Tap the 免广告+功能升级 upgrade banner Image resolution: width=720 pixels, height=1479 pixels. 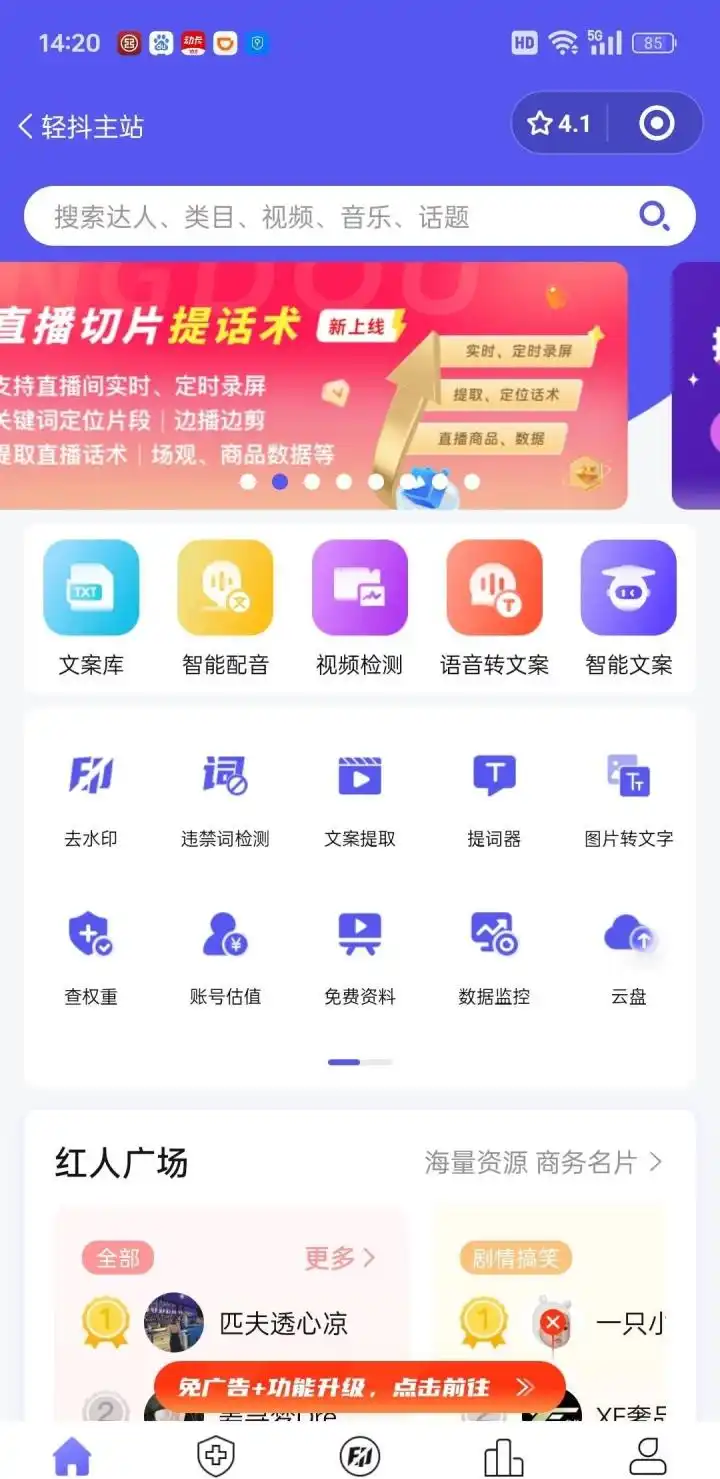pyautogui.click(x=360, y=1388)
